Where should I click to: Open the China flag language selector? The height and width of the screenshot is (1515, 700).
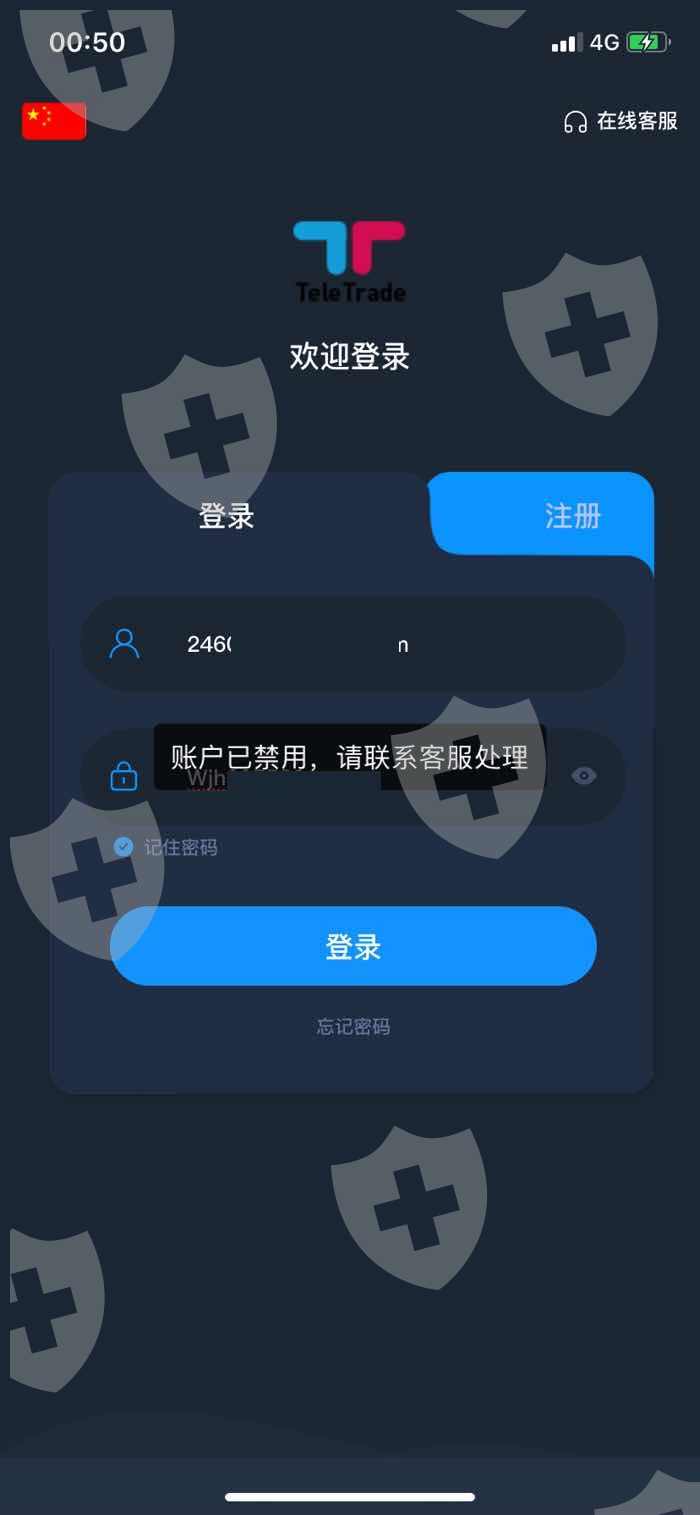coord(54,121)
